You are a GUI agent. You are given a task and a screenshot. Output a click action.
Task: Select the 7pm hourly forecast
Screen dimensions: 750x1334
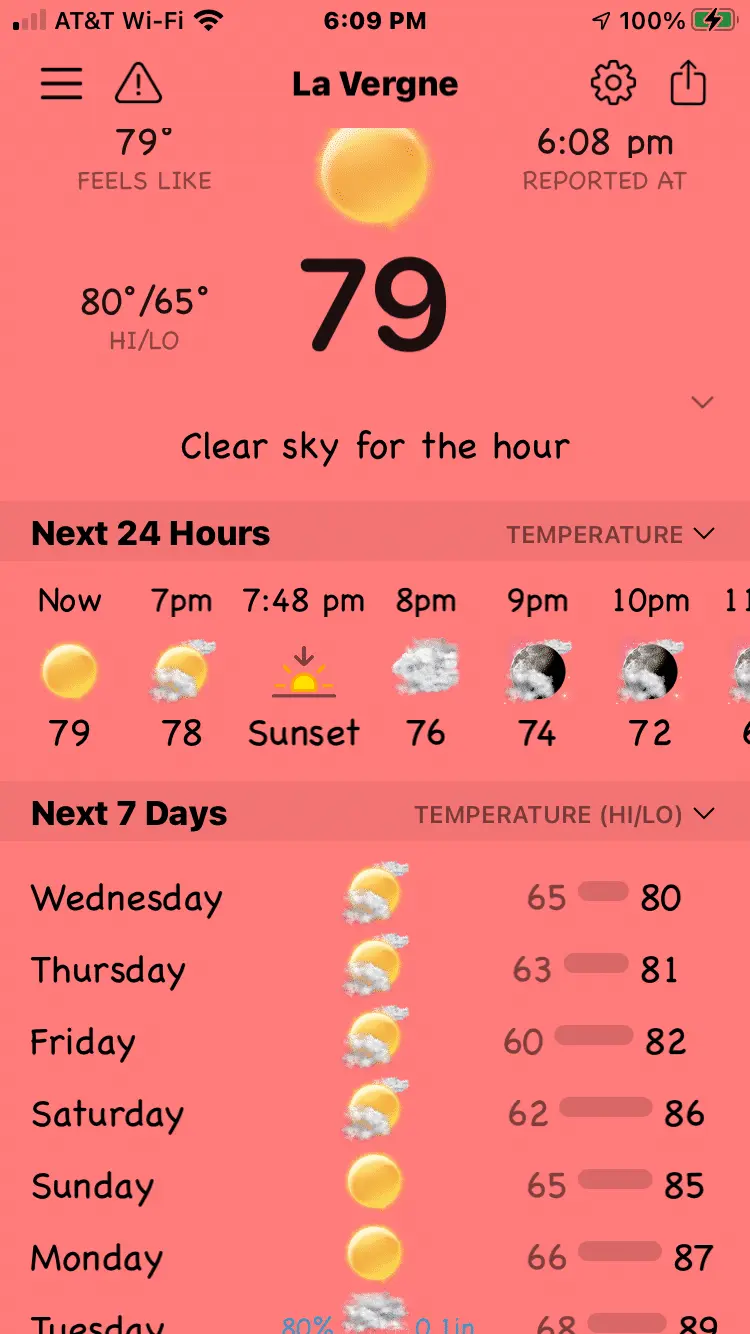pyautogui.click(x=182, y=668)
